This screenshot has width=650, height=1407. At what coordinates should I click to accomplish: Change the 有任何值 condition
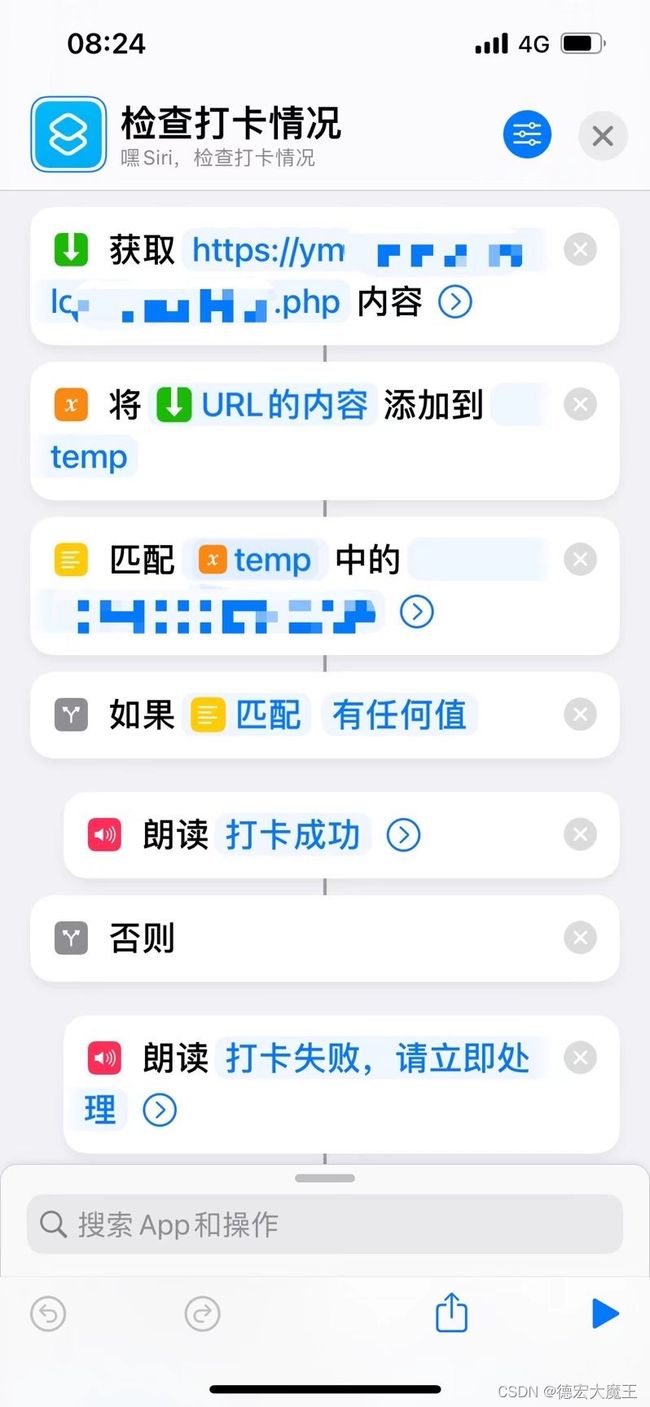pos(399,715)
